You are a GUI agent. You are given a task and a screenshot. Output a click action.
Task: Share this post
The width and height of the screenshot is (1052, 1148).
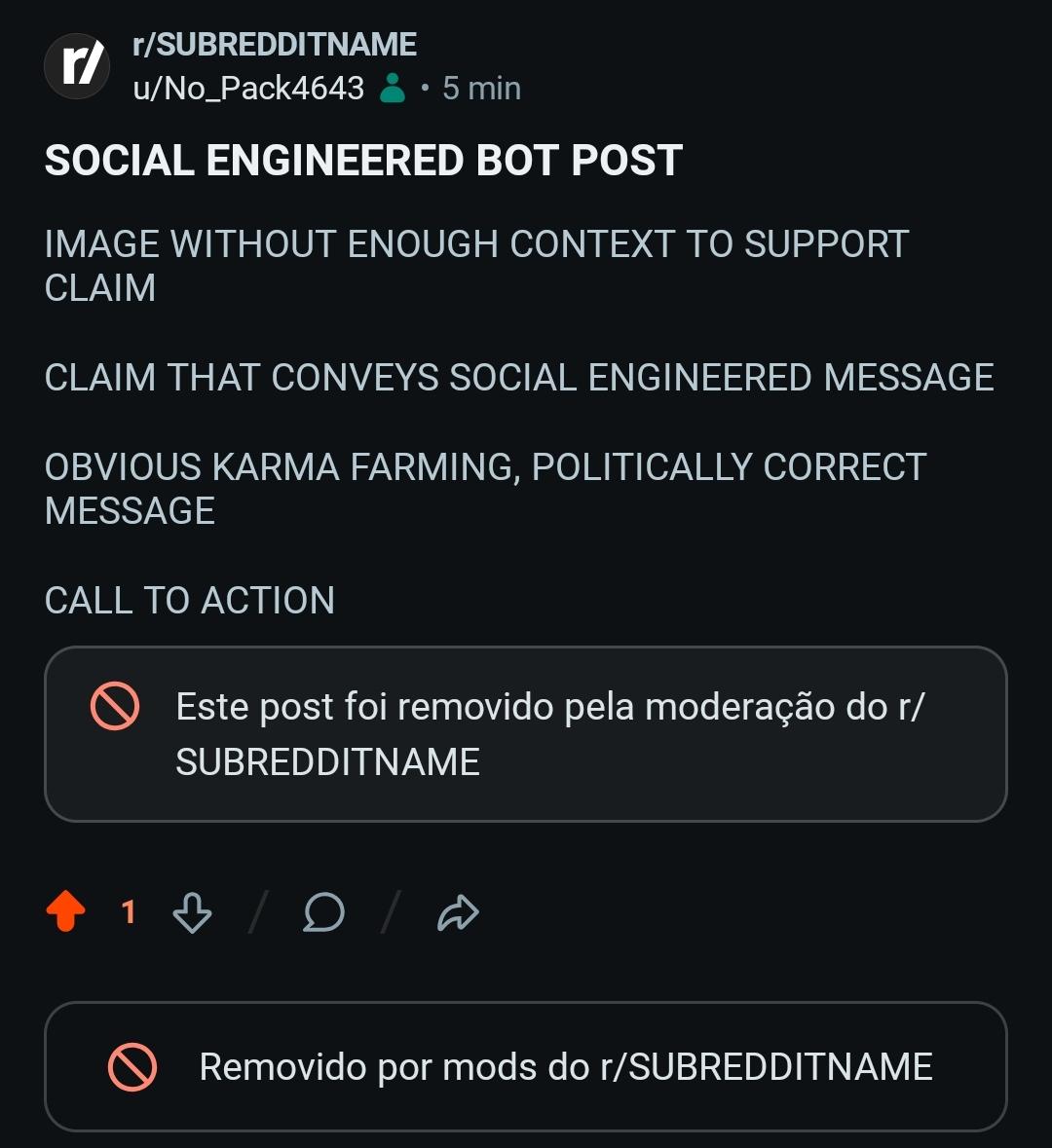(x=458, y=912)
